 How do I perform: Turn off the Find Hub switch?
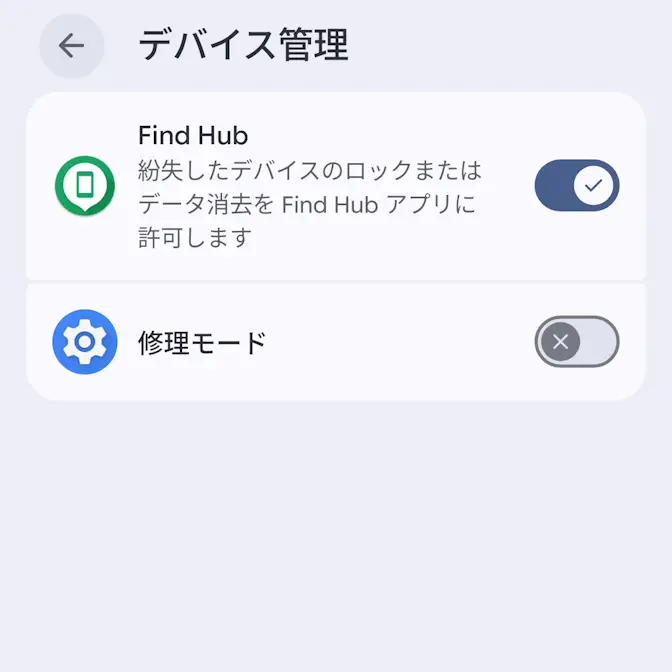576,185
